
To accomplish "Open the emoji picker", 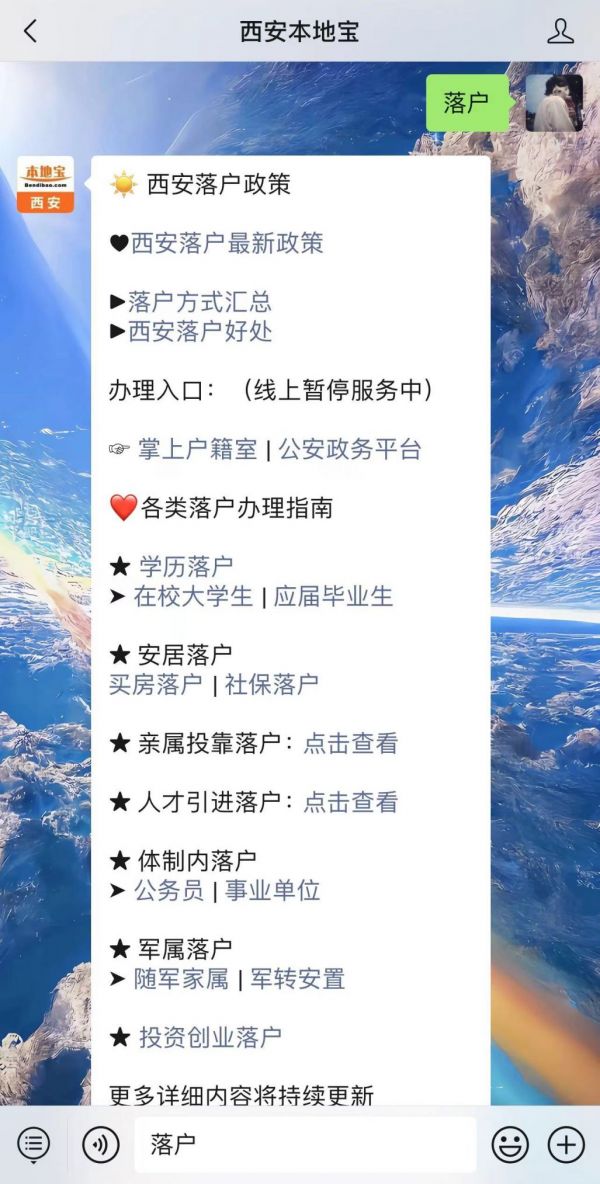I will 510,1145.
